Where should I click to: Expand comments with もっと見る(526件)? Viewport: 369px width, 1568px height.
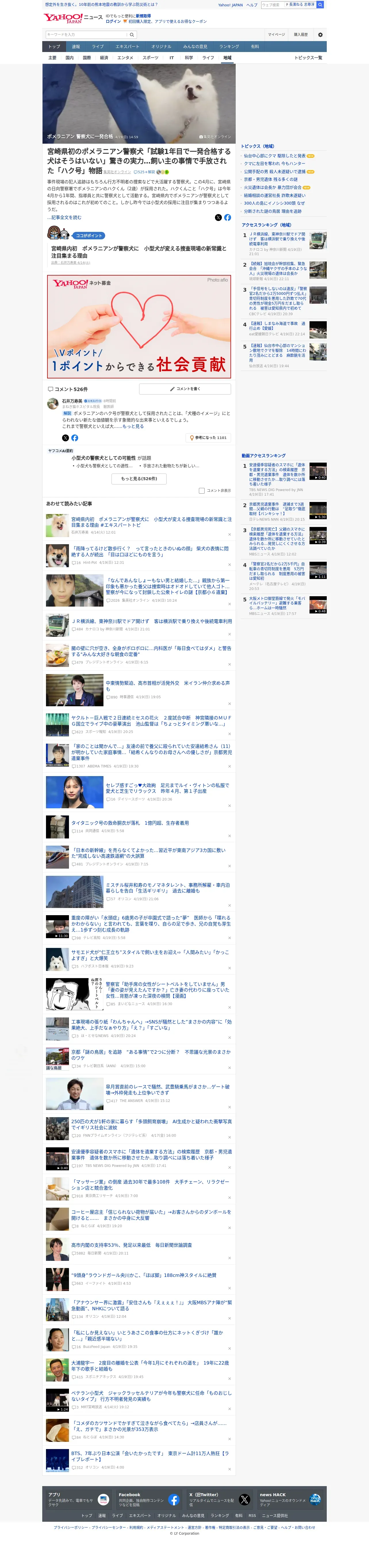pyautogui.click(x=139, y=479)
